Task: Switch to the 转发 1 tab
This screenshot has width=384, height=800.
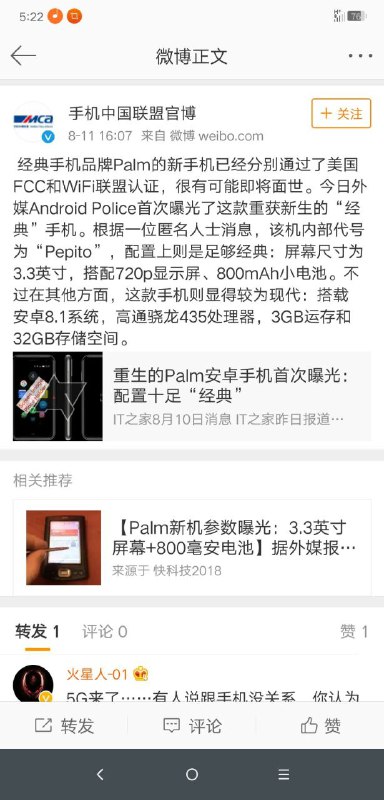Action: (37, 632)
